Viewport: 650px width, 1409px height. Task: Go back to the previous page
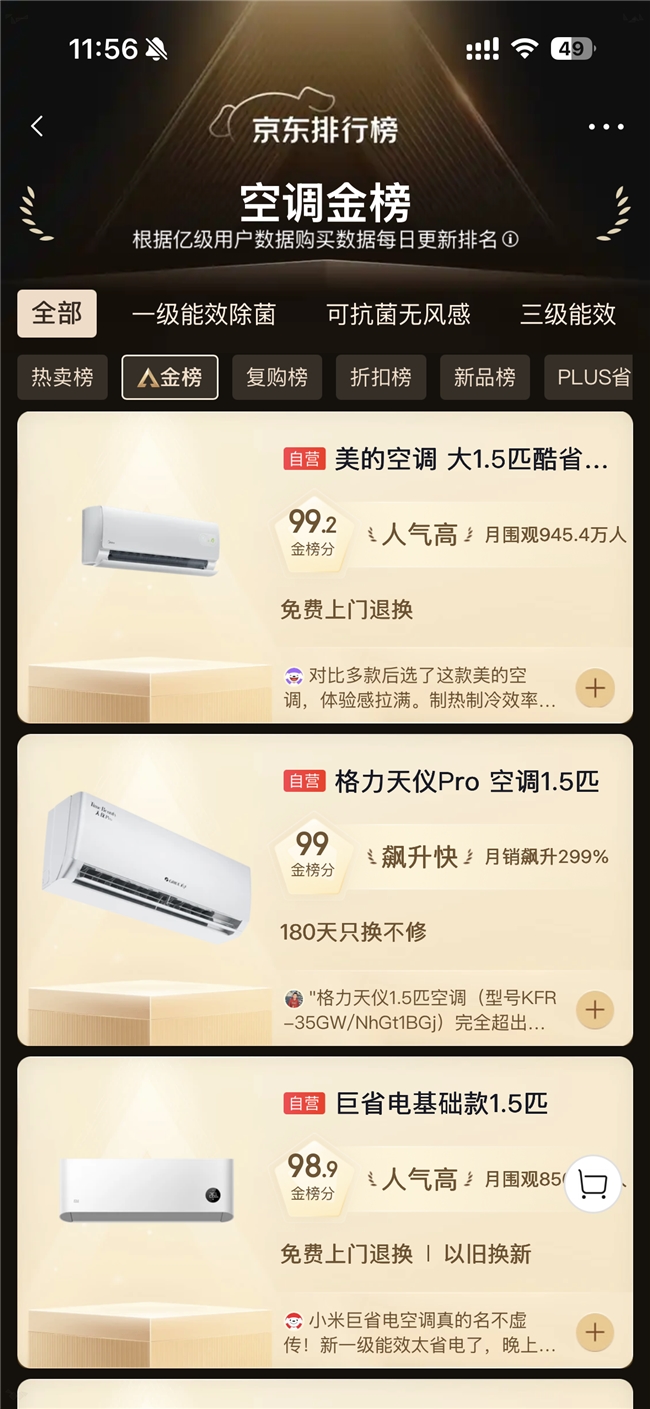tap(37, 126)
